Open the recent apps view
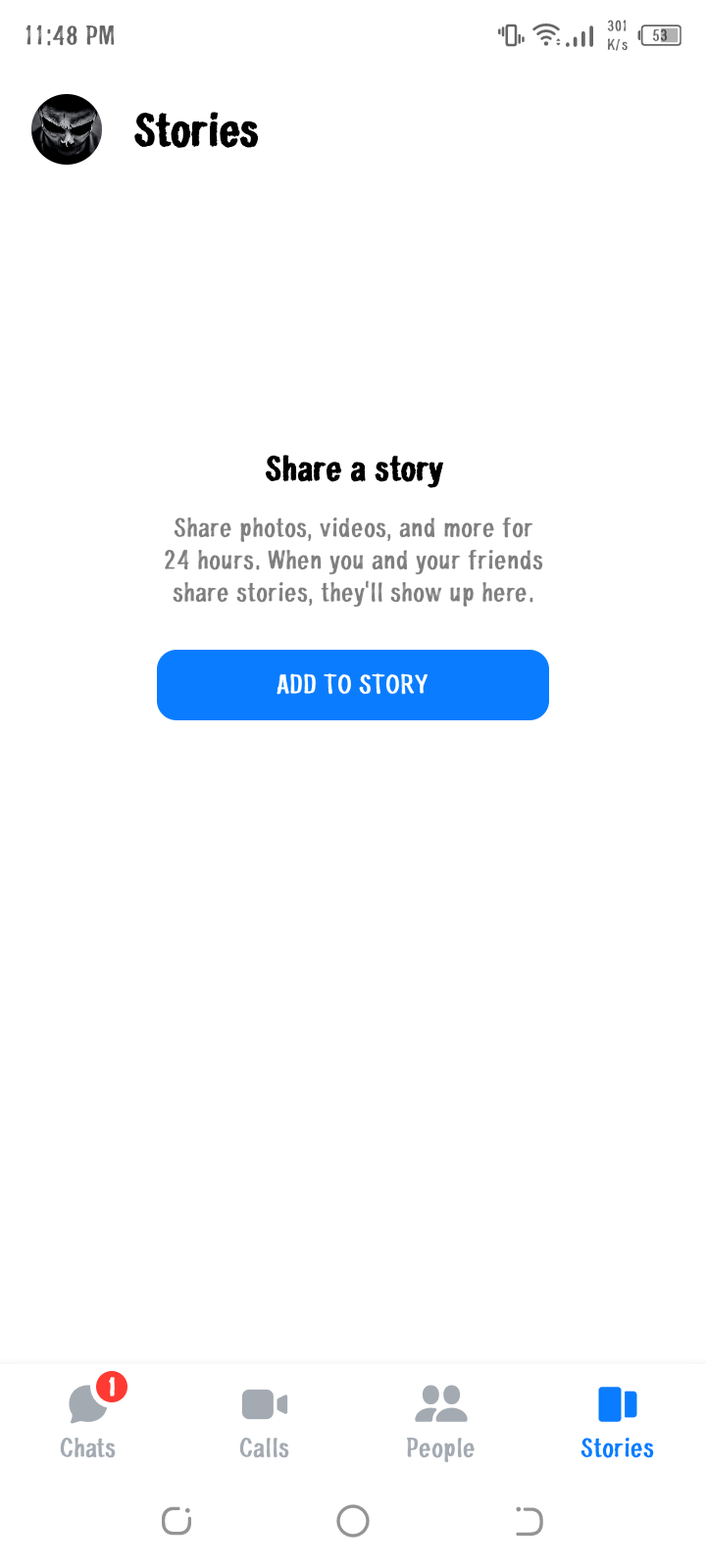Image resolution: width=706 pixels, height=1568 pixels. [176, 1521]
